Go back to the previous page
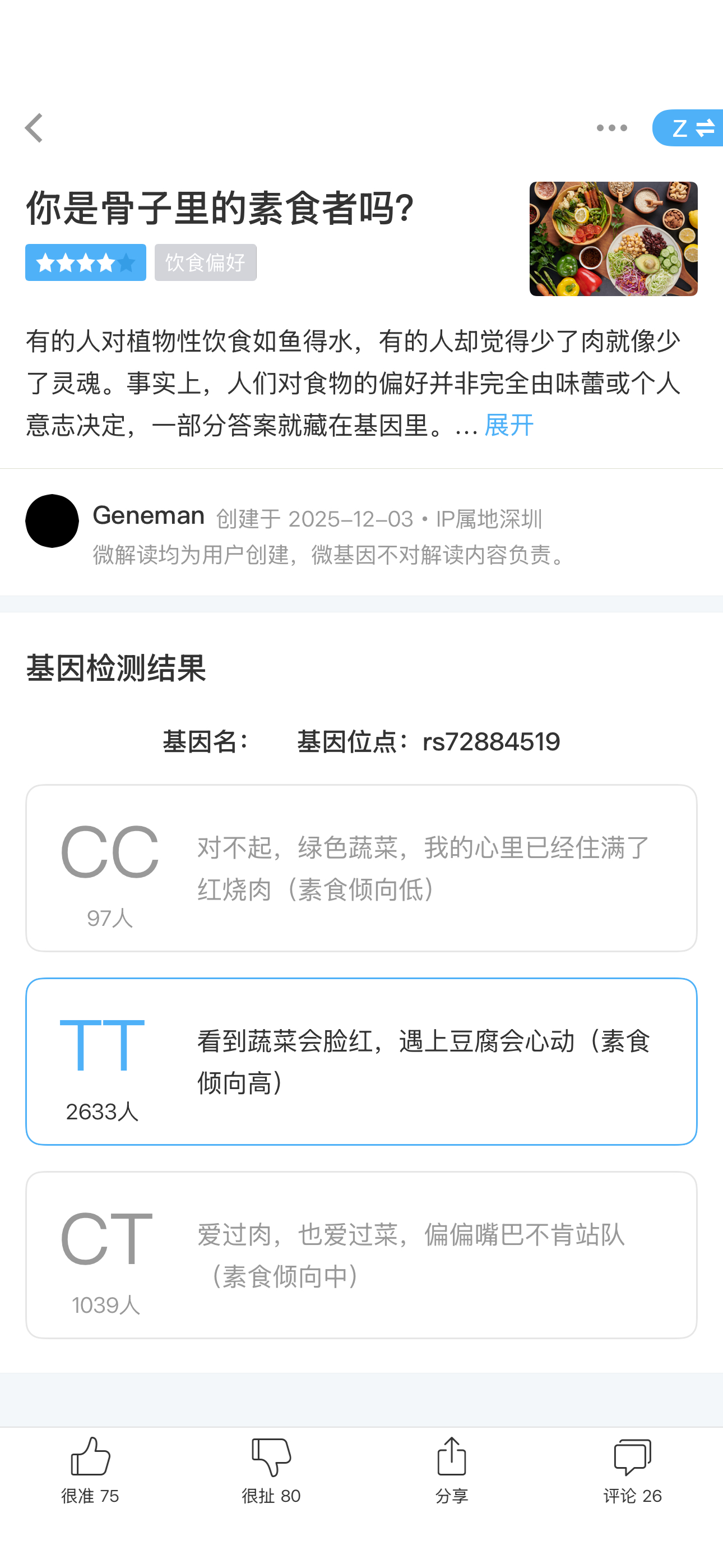 34,128
